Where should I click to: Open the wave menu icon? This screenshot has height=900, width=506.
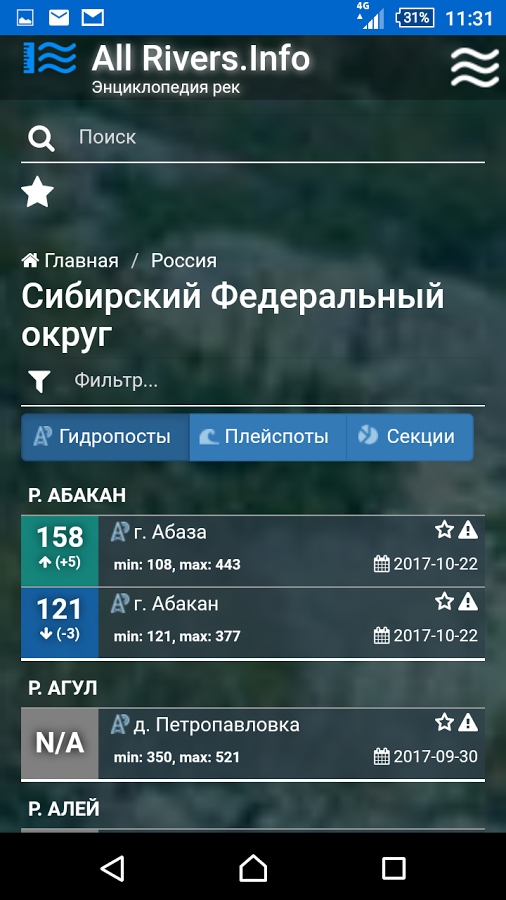click(474, 67)
